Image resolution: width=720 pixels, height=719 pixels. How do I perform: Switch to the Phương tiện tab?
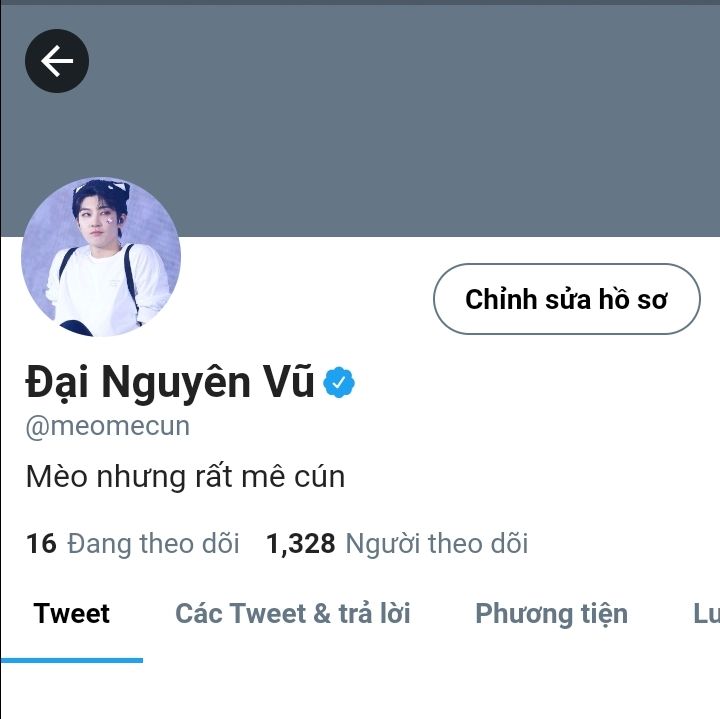point(551,614)
